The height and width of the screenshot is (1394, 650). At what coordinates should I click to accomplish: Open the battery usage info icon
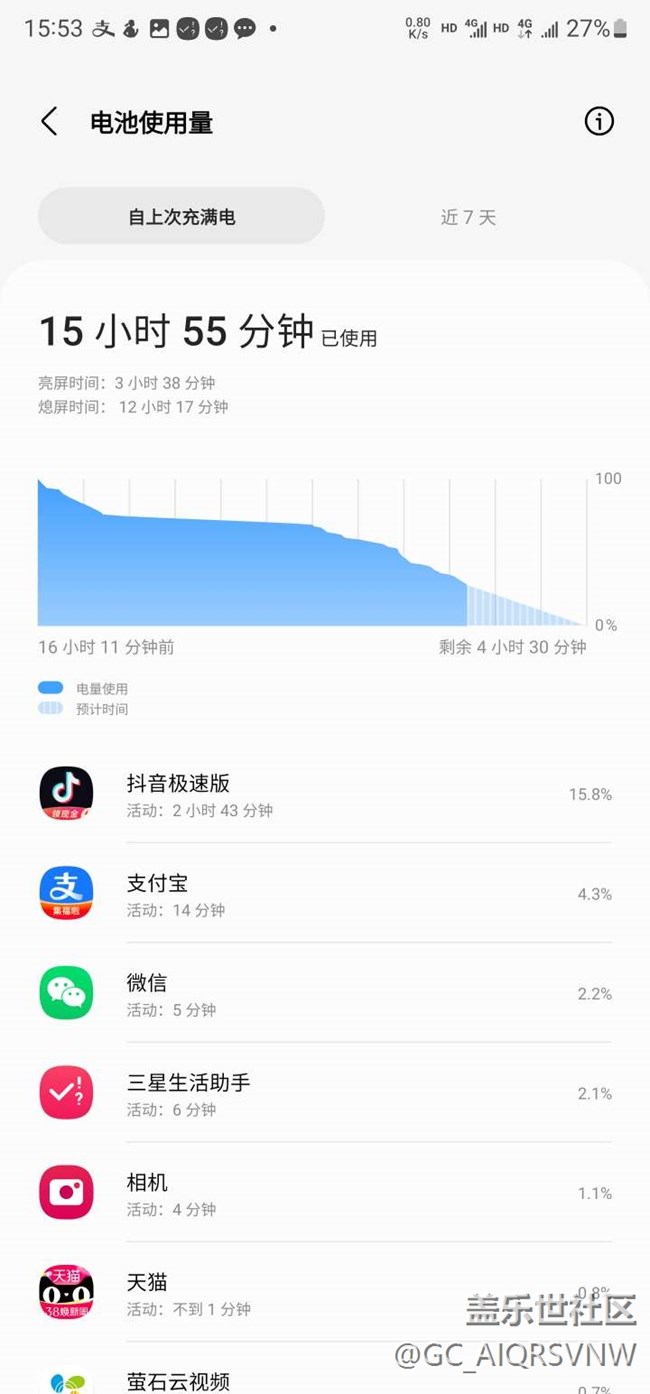599,122
